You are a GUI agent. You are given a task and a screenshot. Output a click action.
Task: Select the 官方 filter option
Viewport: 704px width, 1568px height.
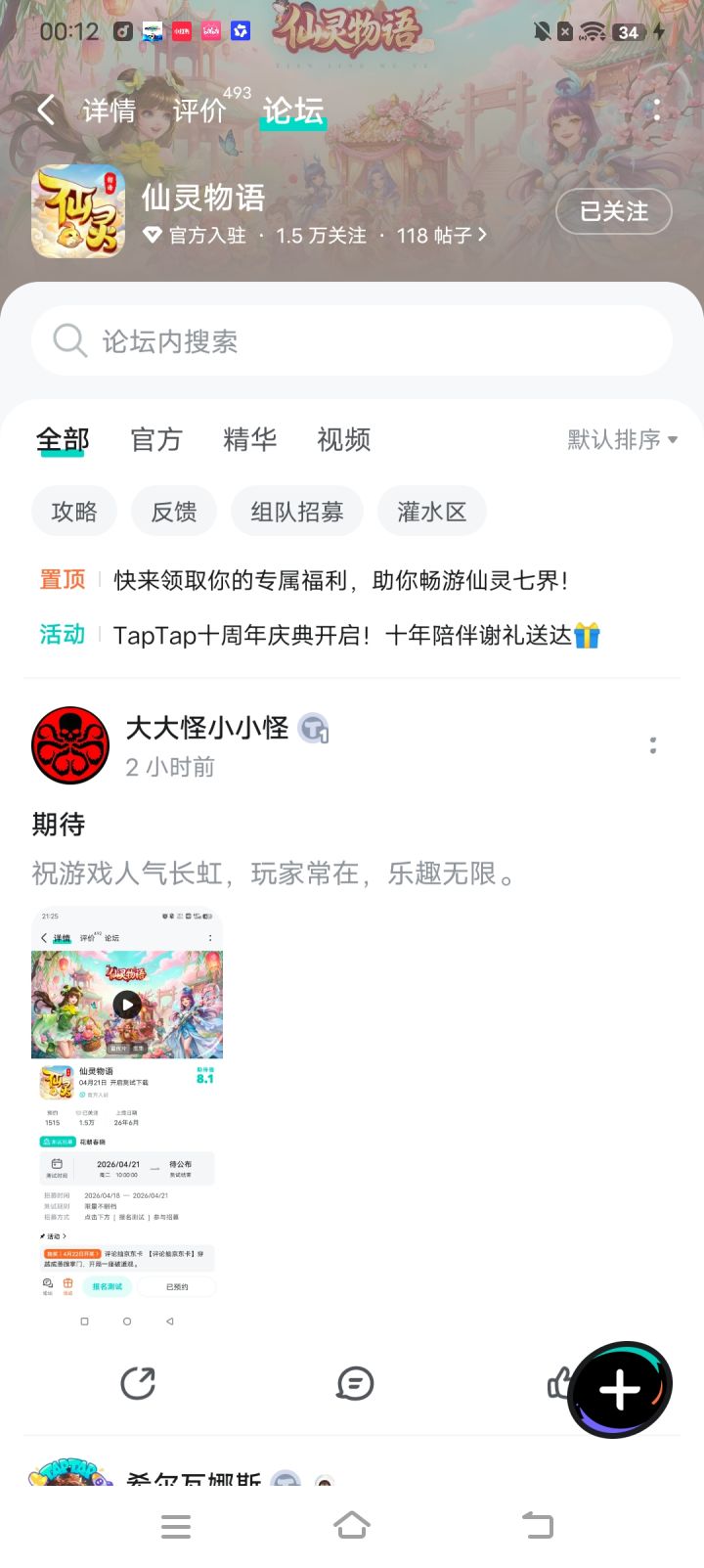click(155, 440)
